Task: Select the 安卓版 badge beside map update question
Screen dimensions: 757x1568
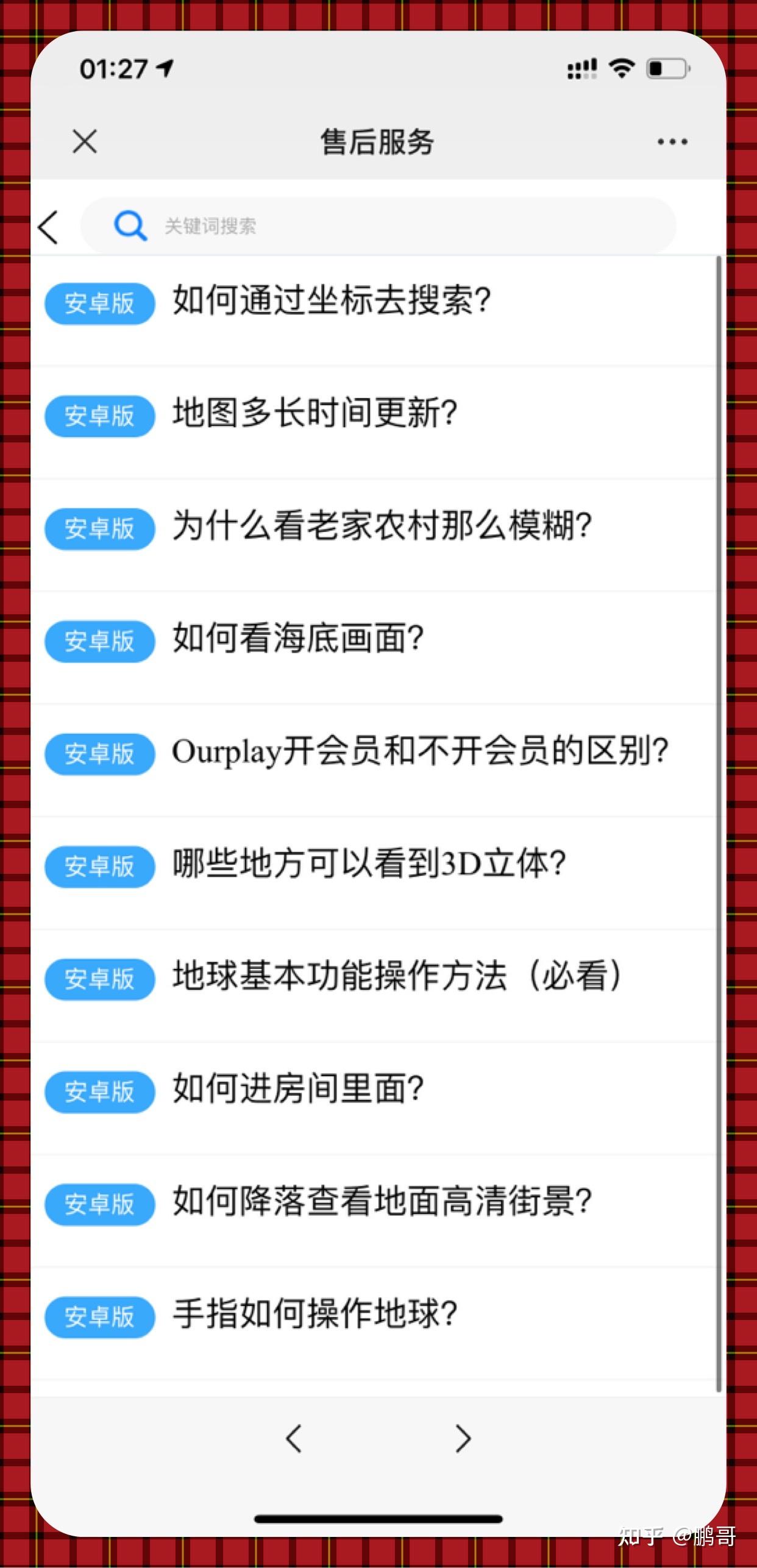Action: [99, 416]
